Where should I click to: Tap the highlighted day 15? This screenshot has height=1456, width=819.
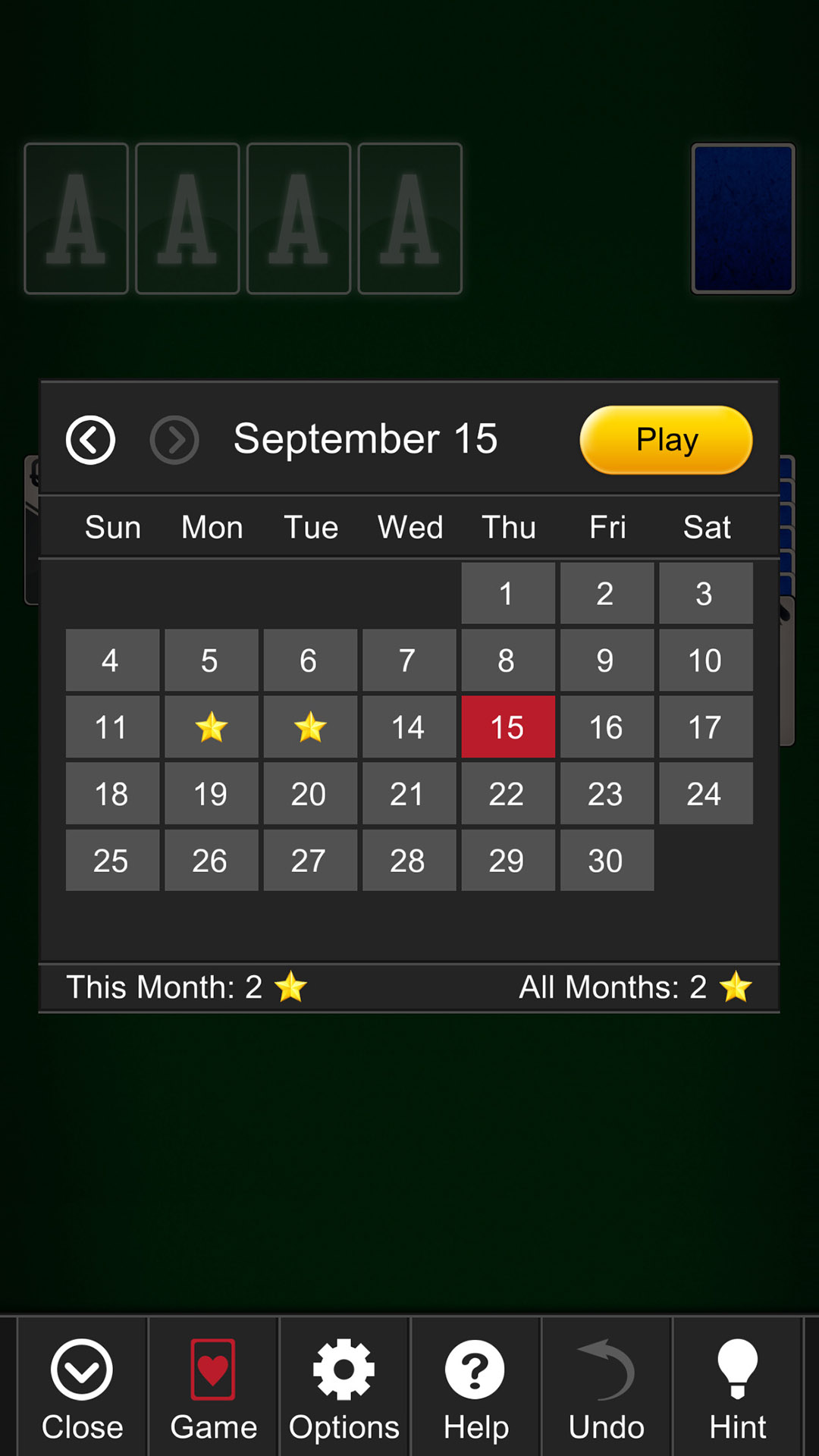click(x=507, y=727)
